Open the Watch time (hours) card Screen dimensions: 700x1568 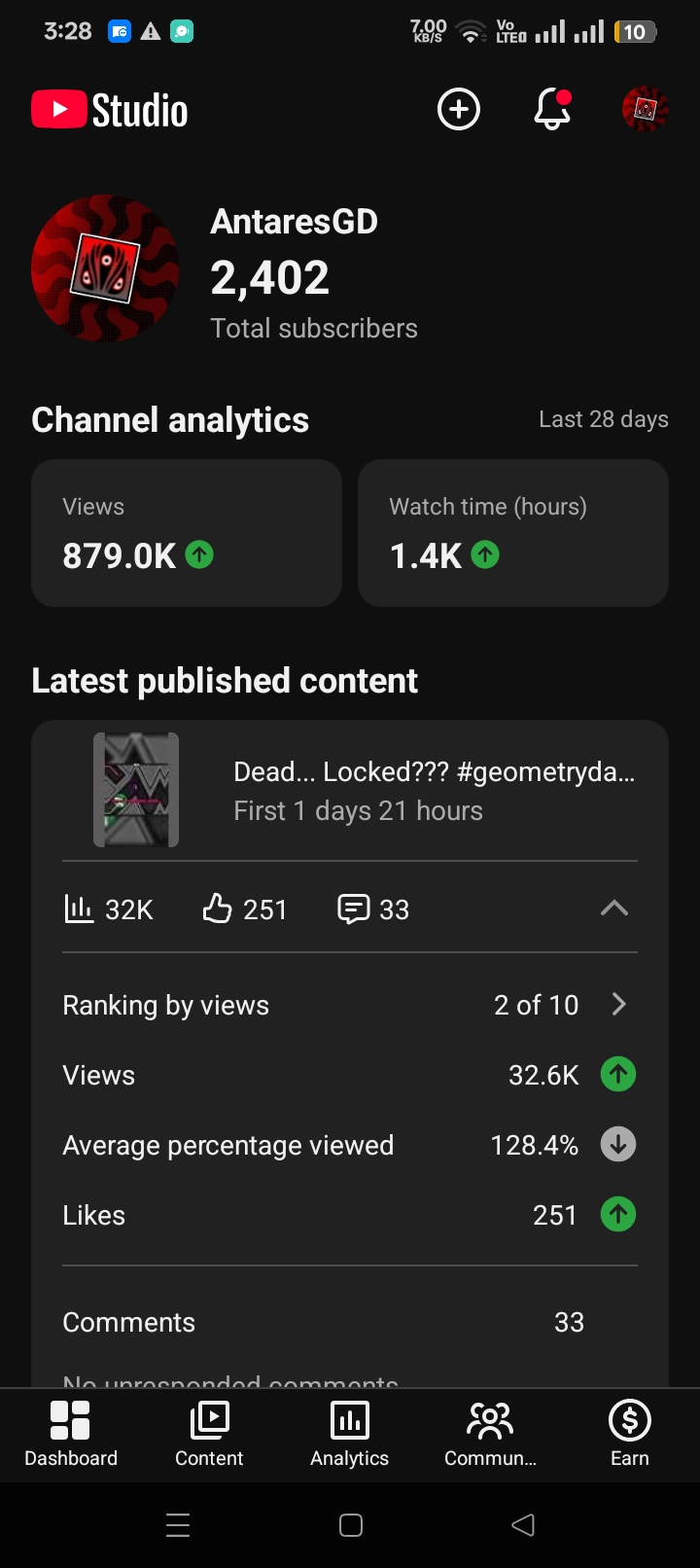(x=513, y=533)
